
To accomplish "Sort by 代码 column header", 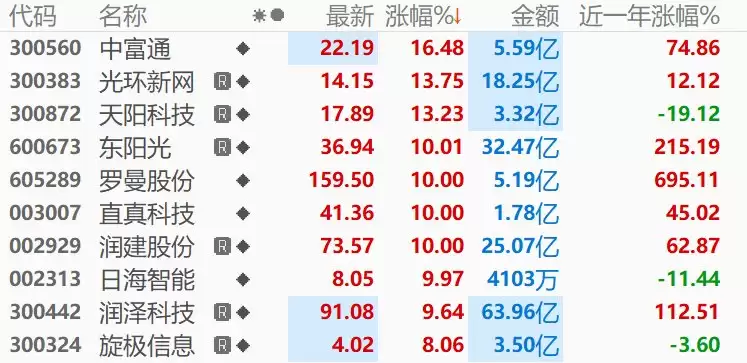I will [32, 17].
